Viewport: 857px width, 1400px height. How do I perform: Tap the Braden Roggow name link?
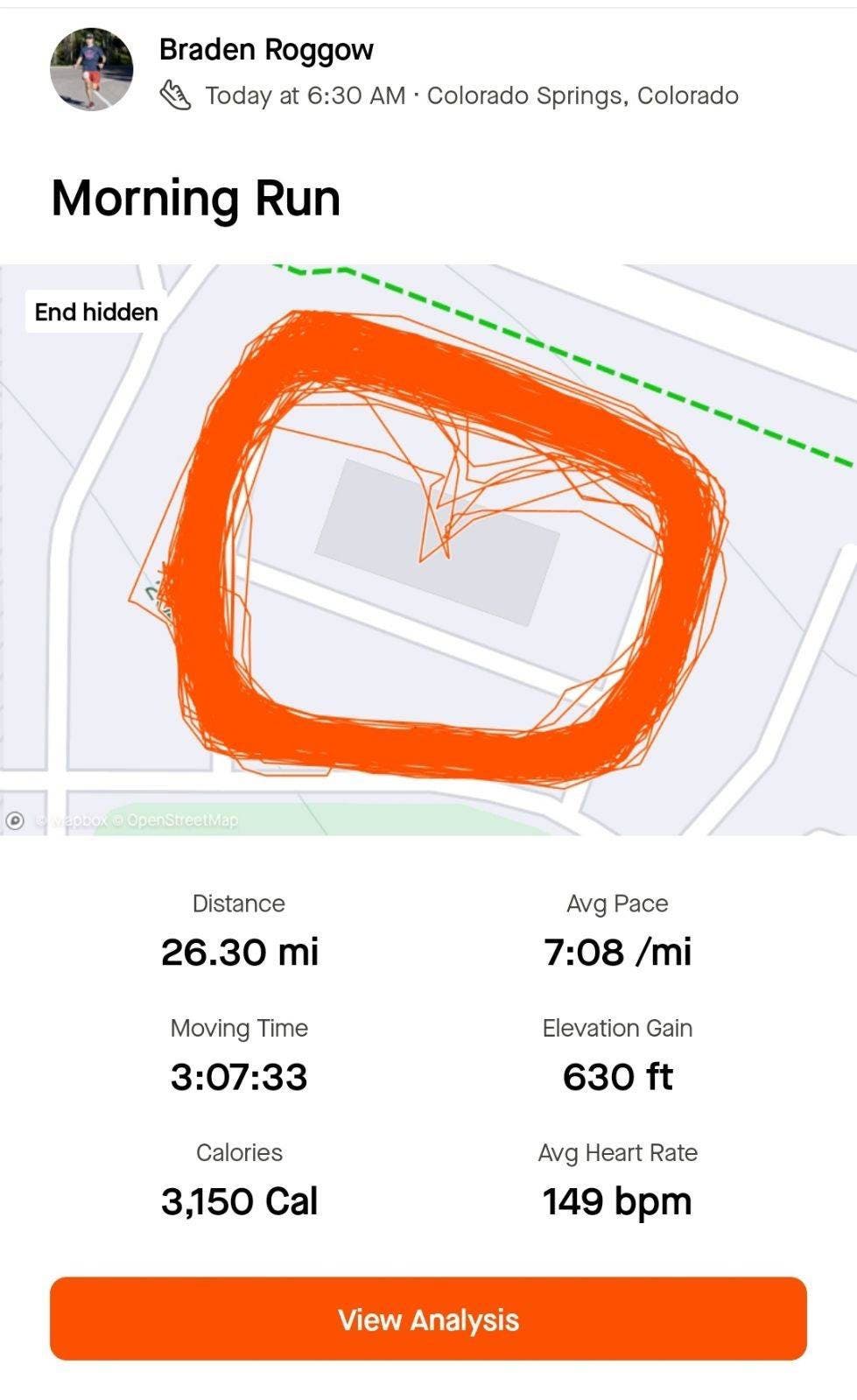coord(266,50)
